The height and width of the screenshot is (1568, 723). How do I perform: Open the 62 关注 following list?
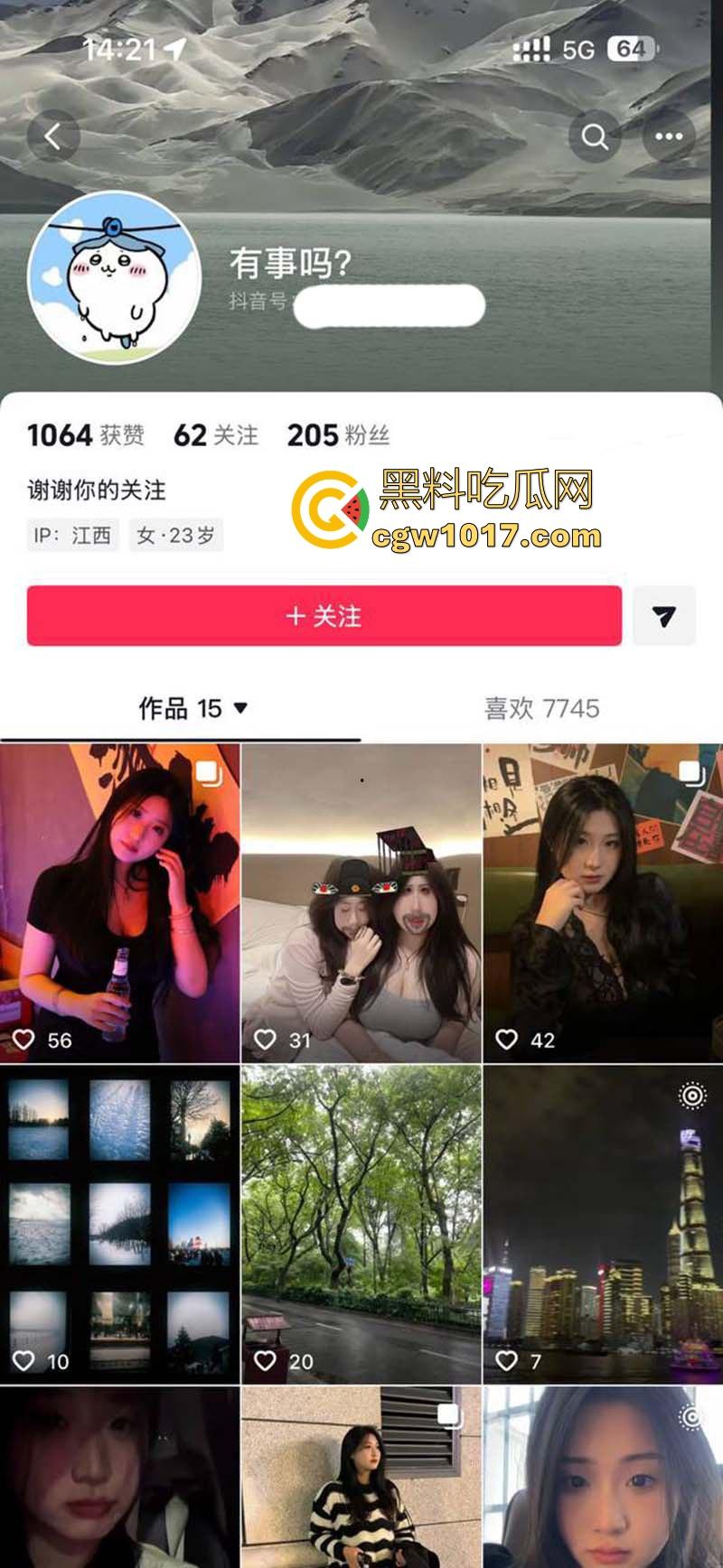[x=214, y=434]
